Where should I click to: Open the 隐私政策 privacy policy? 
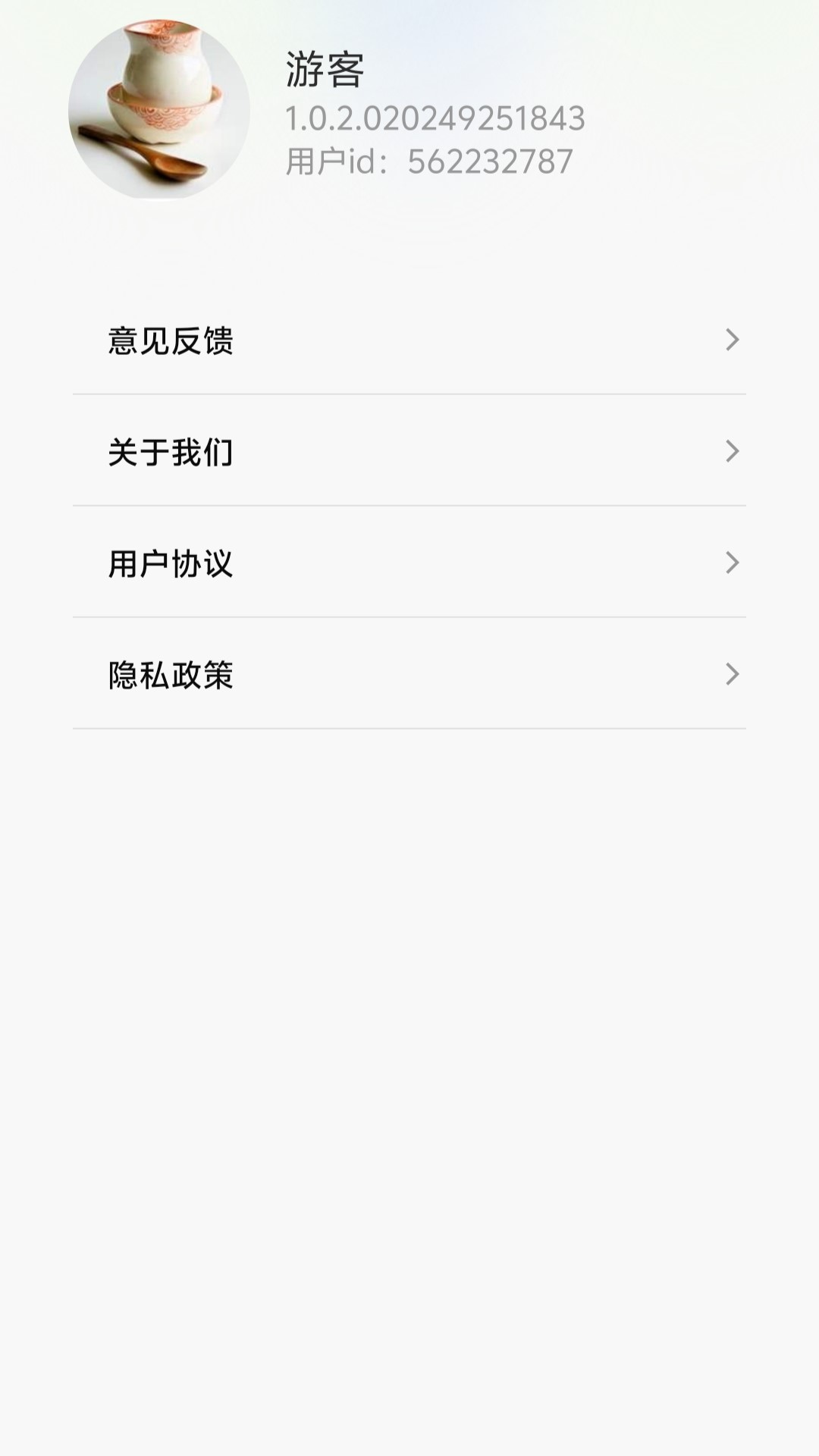[x=409, y=674]
